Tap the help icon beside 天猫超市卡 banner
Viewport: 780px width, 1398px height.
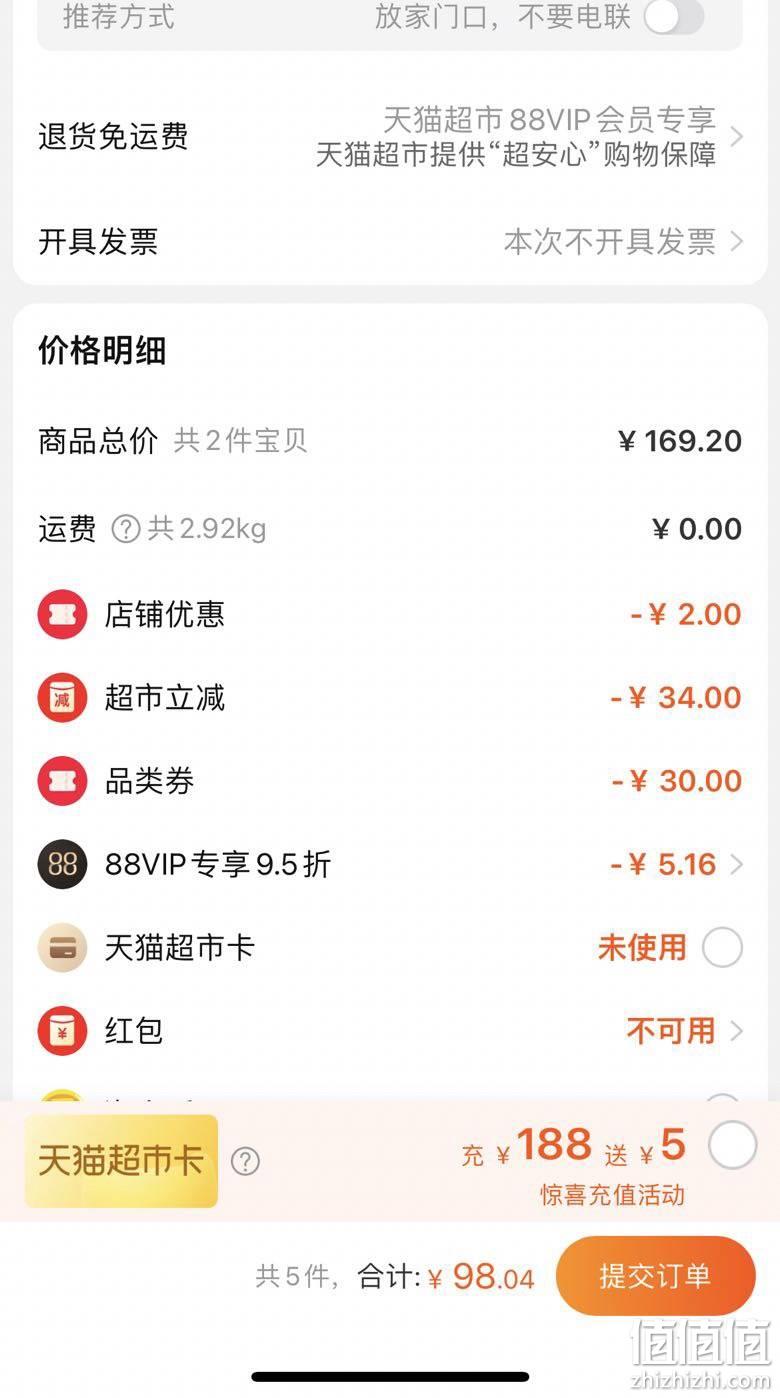click(245, 1161)
